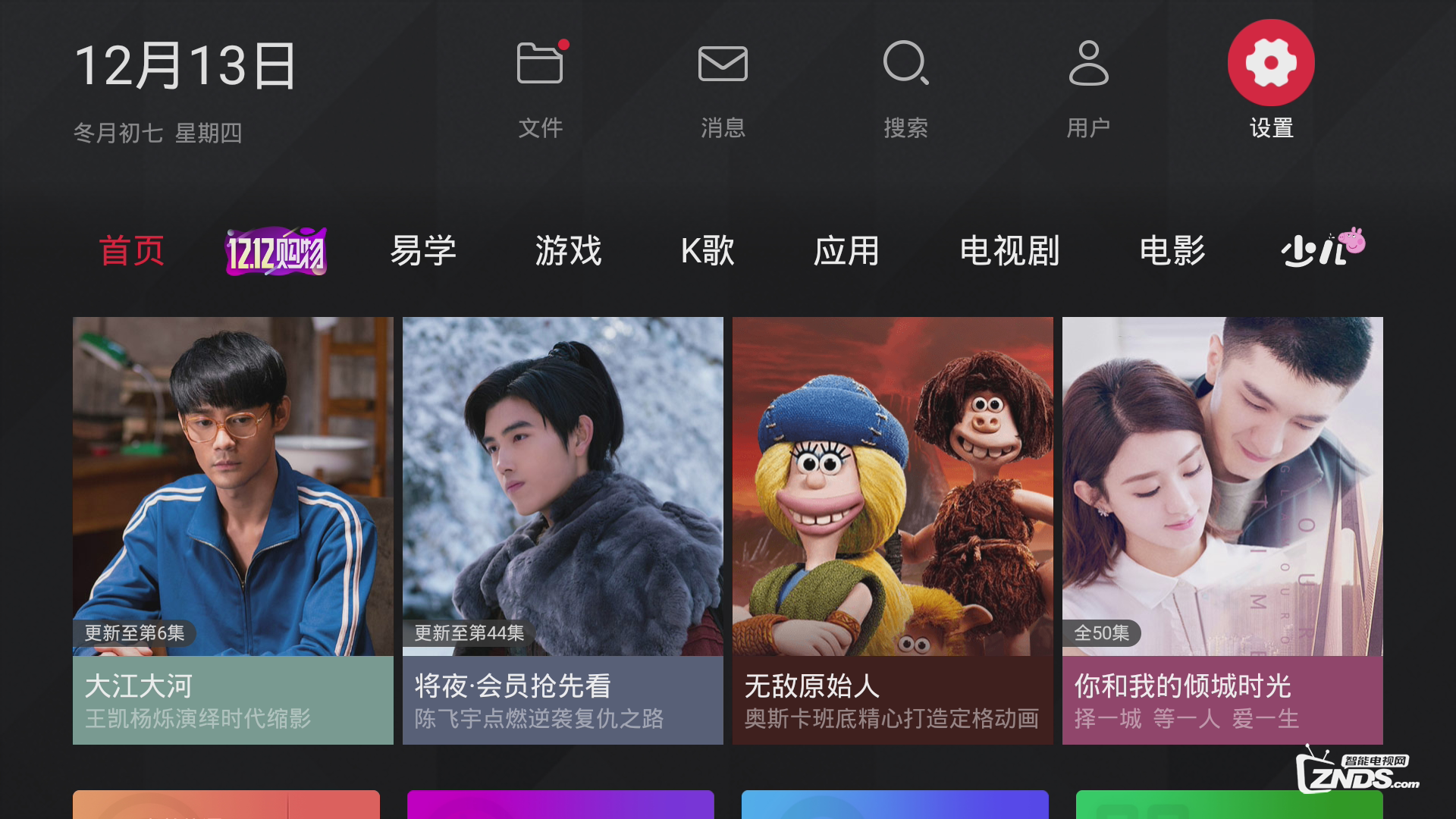1456x819 pixels.
Task: Switch to the K歌 tab
Action: (708, 251)
